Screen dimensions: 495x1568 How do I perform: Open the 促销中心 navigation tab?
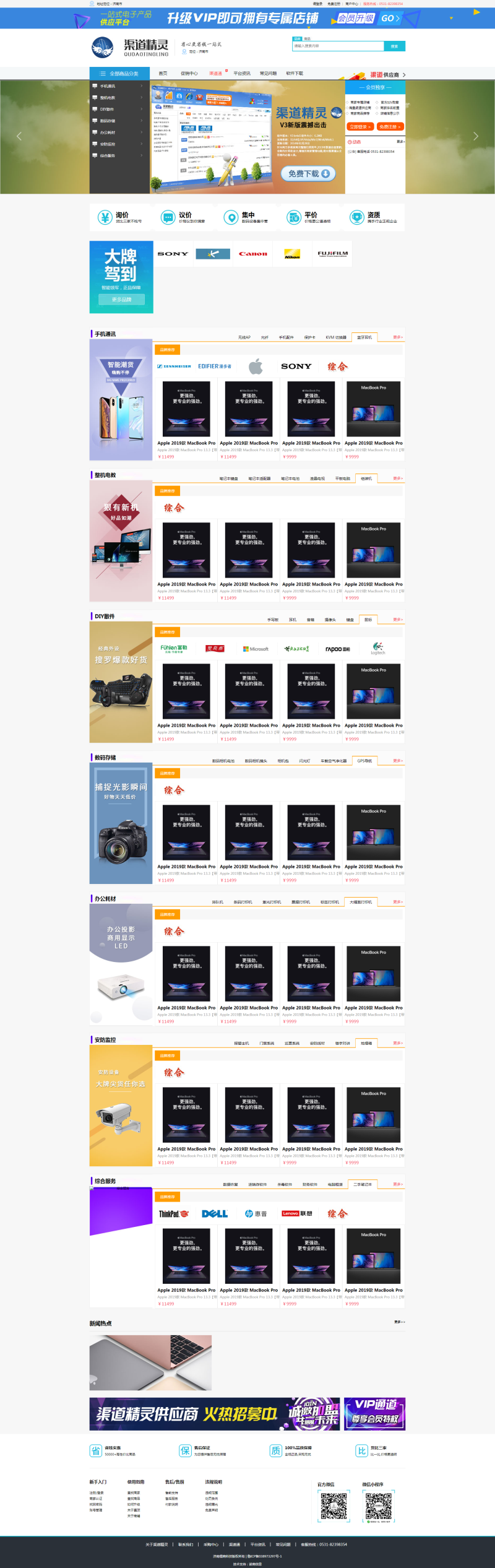point(189,74)
